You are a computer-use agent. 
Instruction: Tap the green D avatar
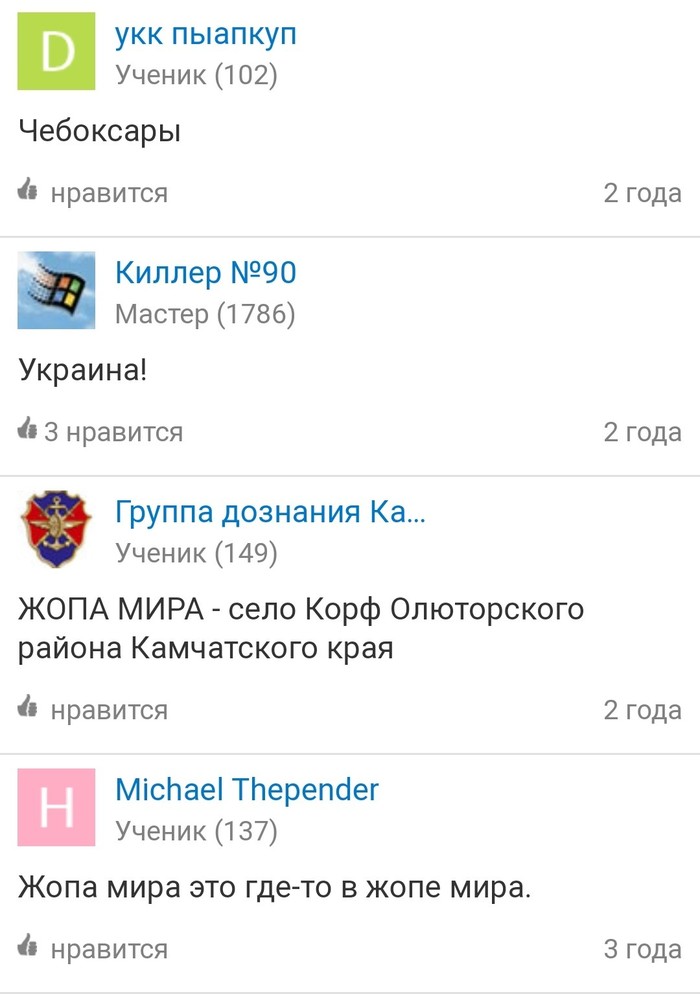pyautogui.click(x=57, y=51)
